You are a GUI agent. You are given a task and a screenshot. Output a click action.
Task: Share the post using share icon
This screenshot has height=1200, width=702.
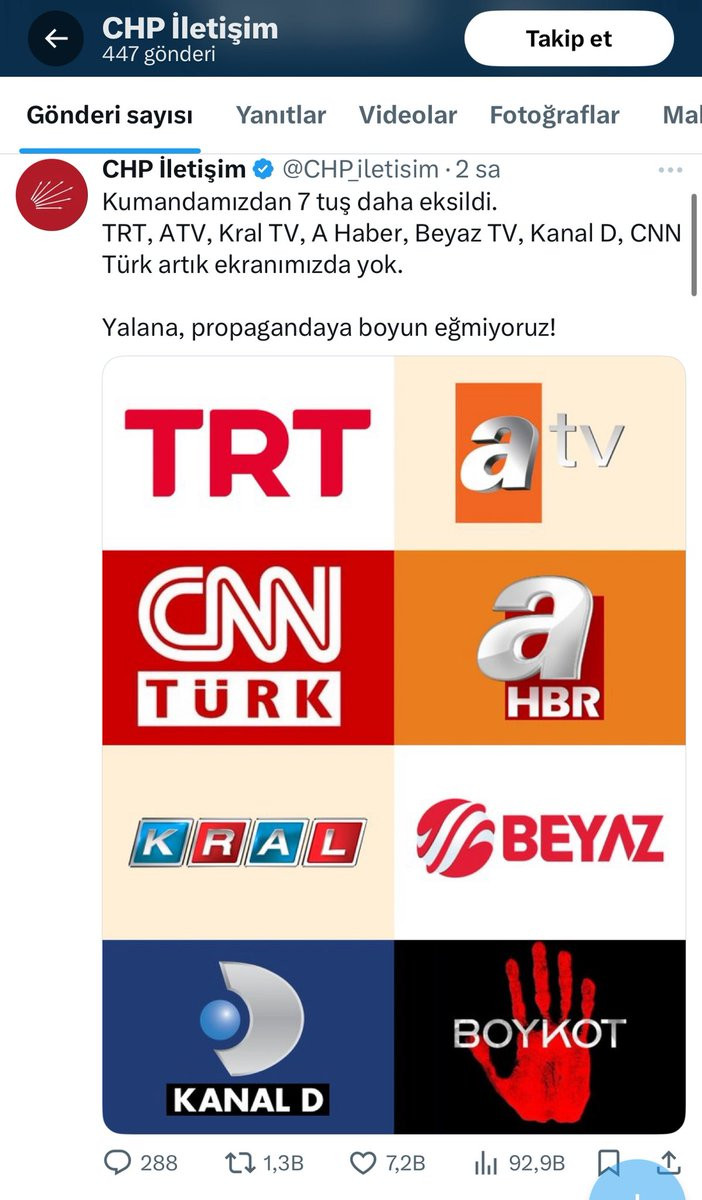(x=670, y=1161)
